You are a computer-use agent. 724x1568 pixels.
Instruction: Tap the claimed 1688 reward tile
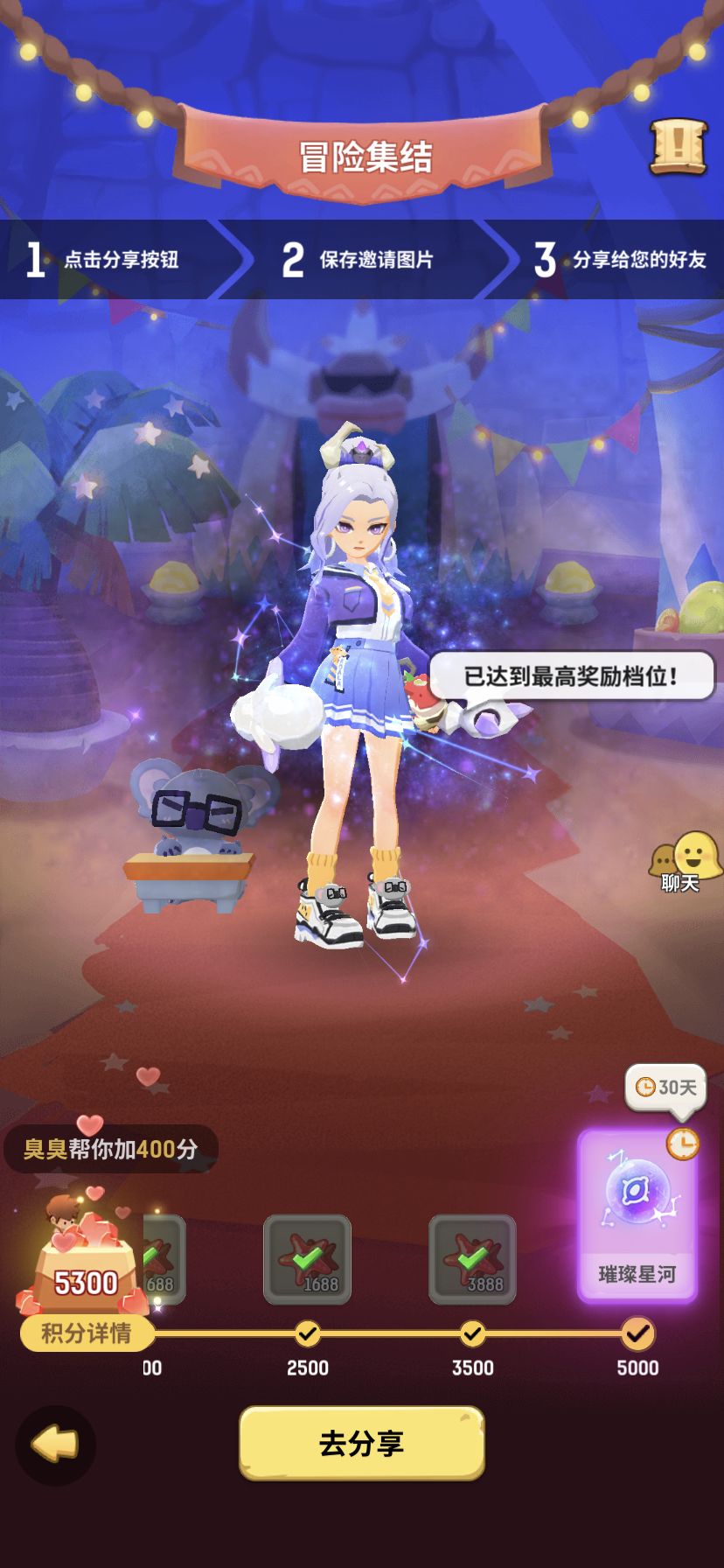[307, 1259]
